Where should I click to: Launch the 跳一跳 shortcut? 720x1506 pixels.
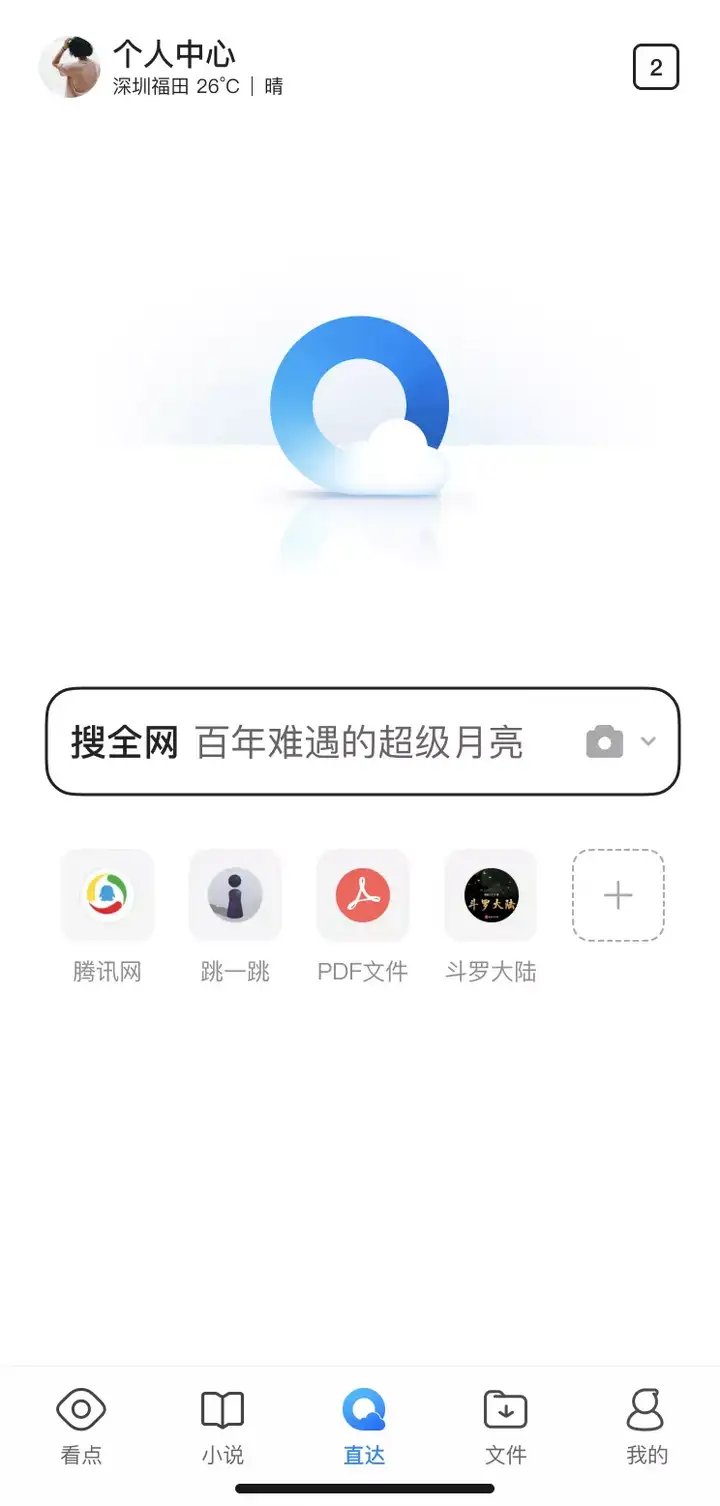pos(235,896)
